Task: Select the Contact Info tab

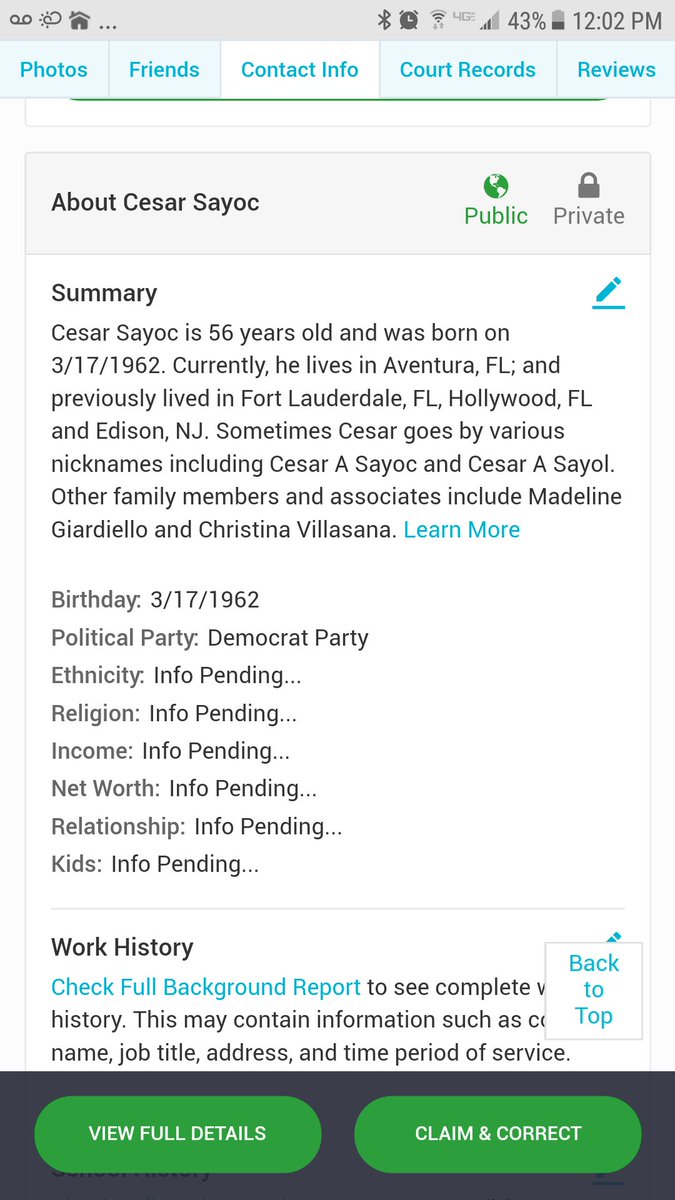Action: tap(299, 70)
